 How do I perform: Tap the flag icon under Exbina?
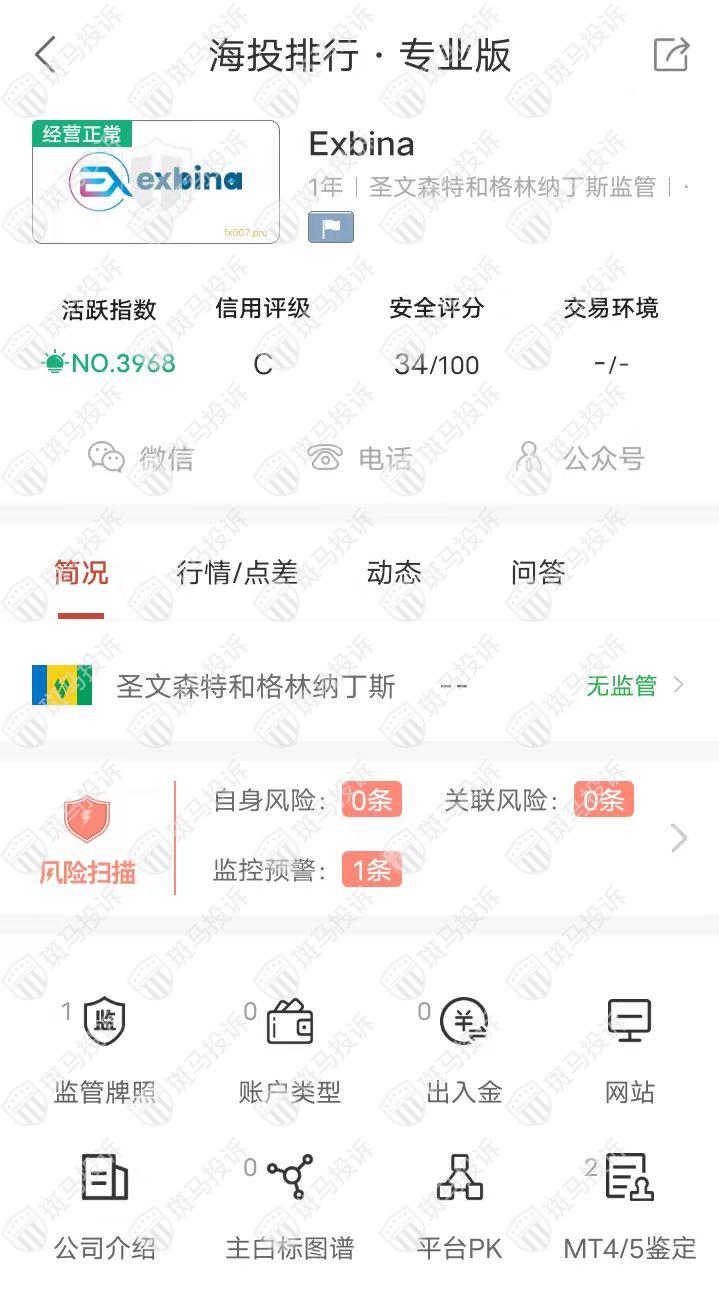pos(331,227)
